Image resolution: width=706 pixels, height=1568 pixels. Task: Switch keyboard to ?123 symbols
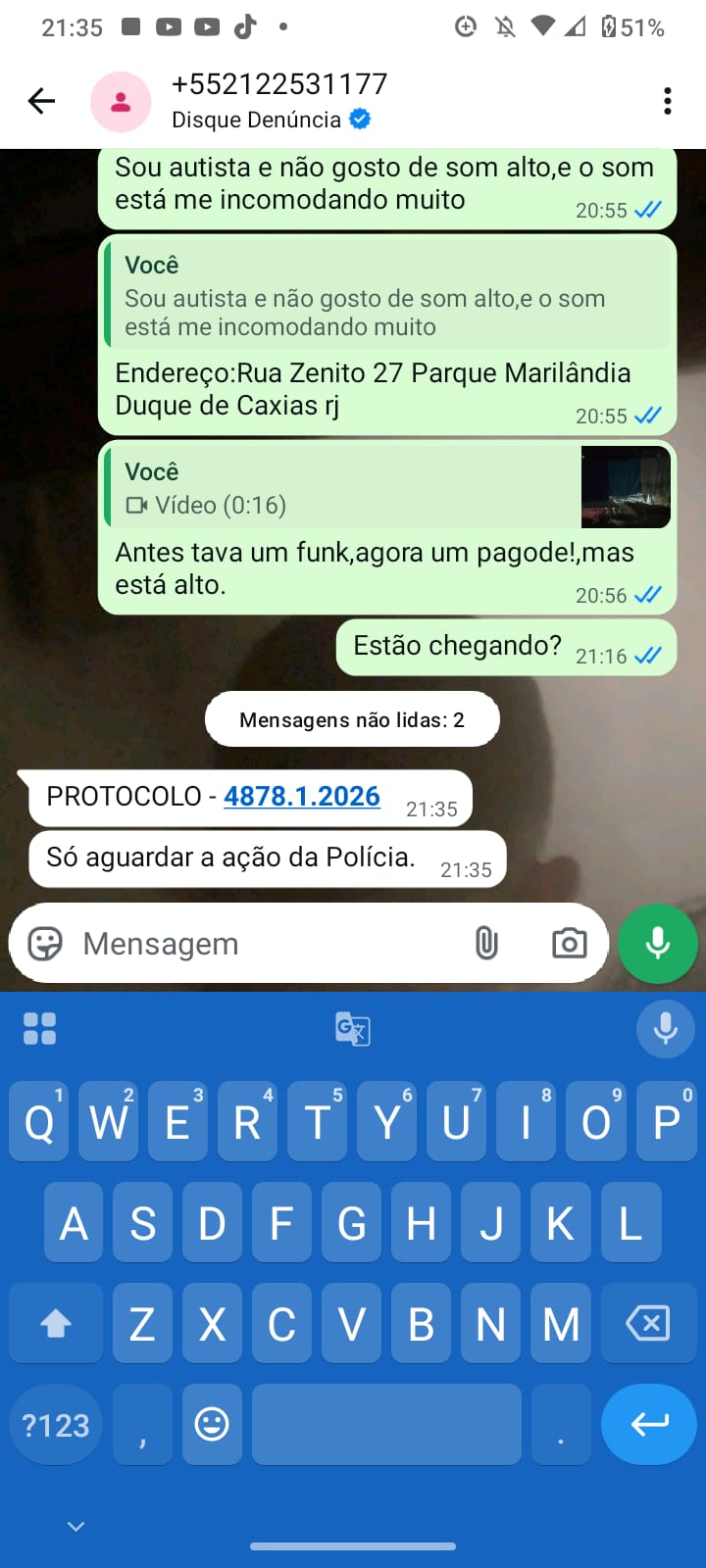pyautogui.click(x=56, y=1425)
